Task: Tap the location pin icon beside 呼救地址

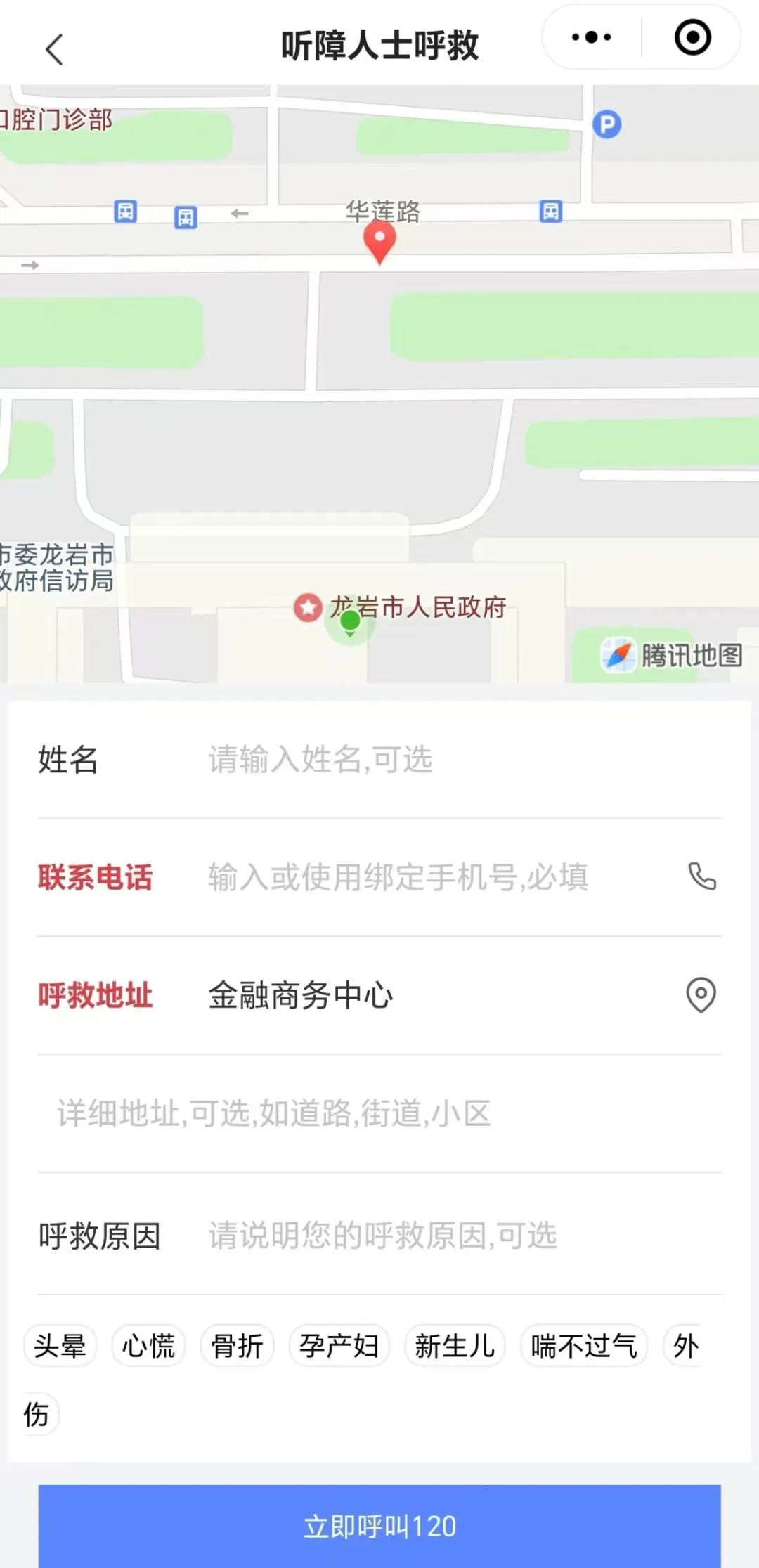Action: click(x=700, y=994)
